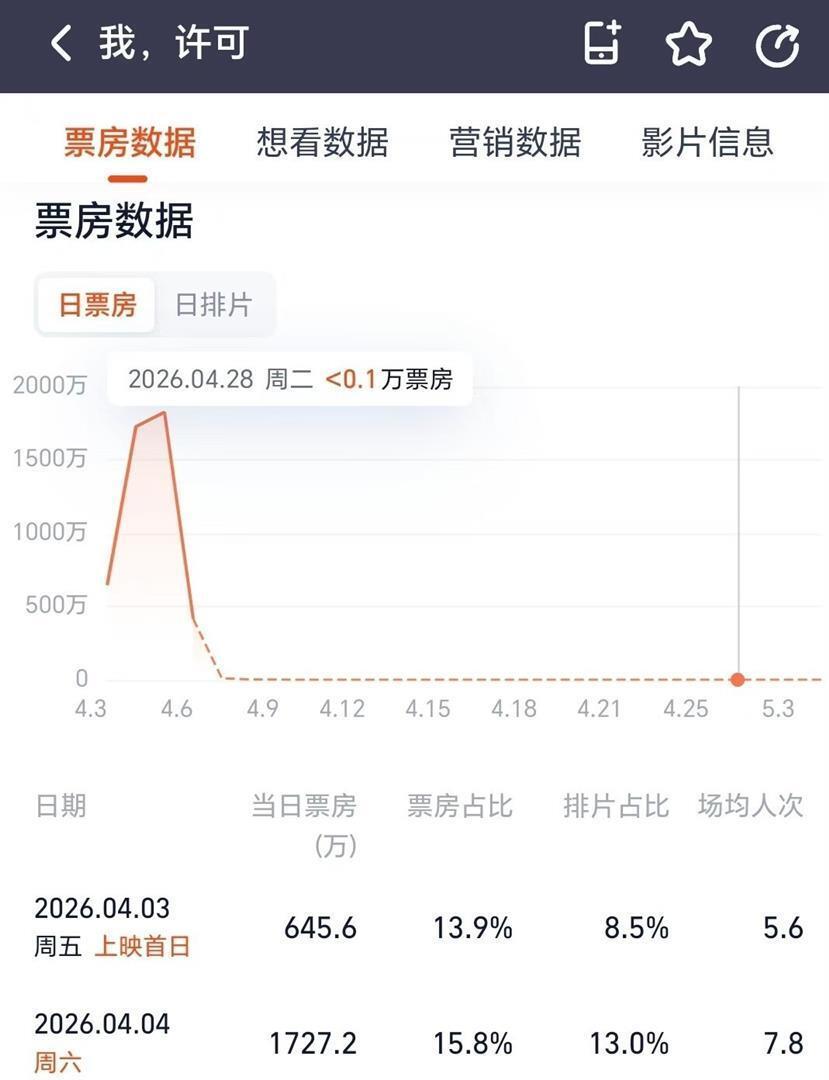Click the orange data point on the chart
The image size is (829, 1080).
pos(738,679)
